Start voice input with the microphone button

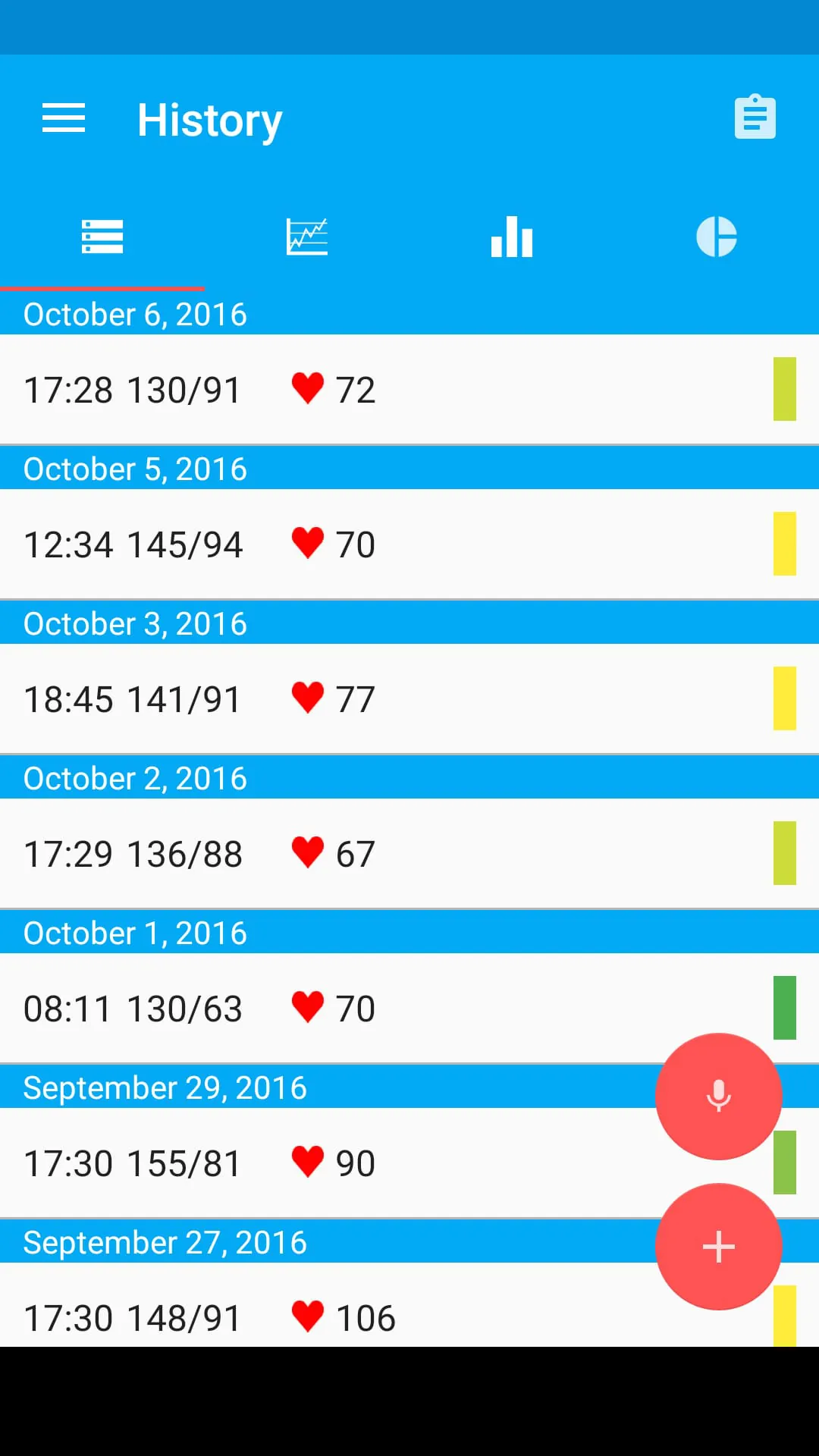point(717,1096)
